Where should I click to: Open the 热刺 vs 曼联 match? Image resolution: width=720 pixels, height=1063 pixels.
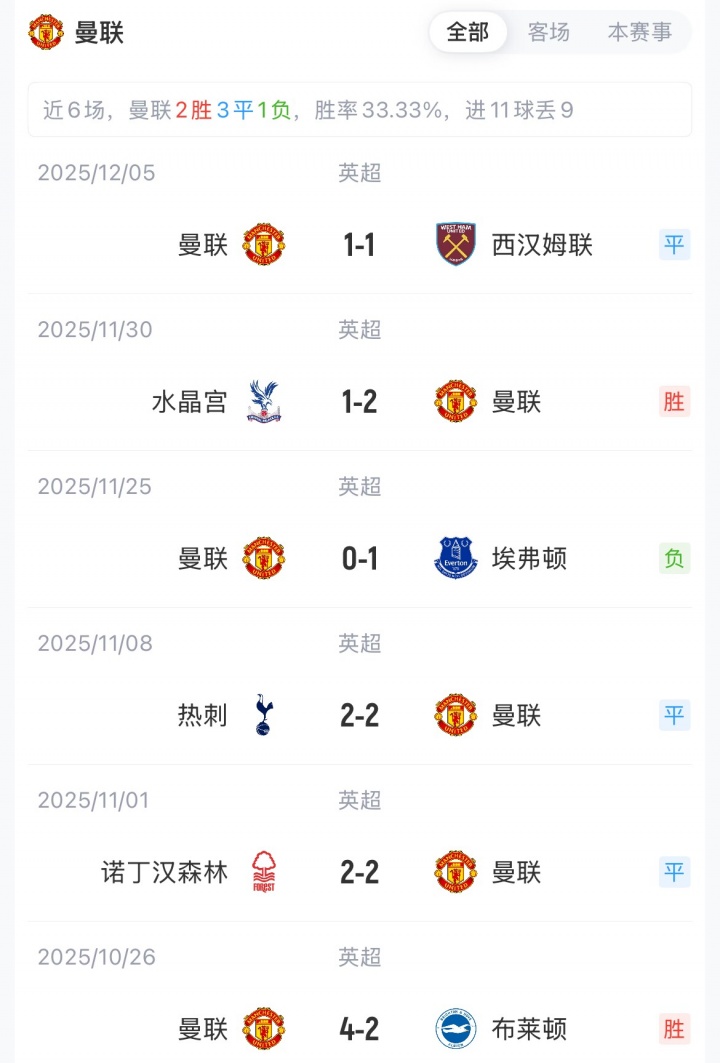(359, 715)
